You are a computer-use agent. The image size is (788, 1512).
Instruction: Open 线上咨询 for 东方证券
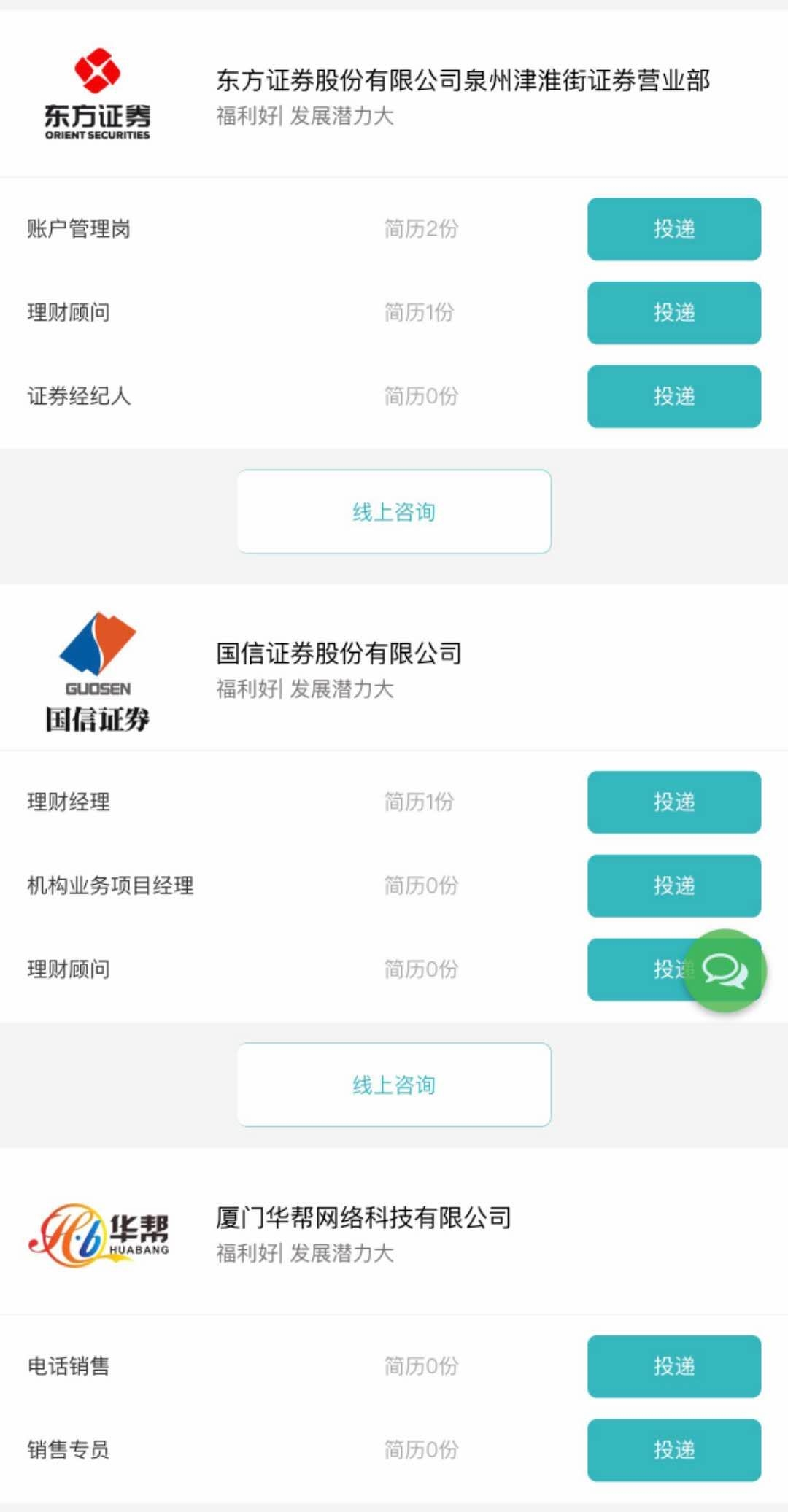(394, 512)
